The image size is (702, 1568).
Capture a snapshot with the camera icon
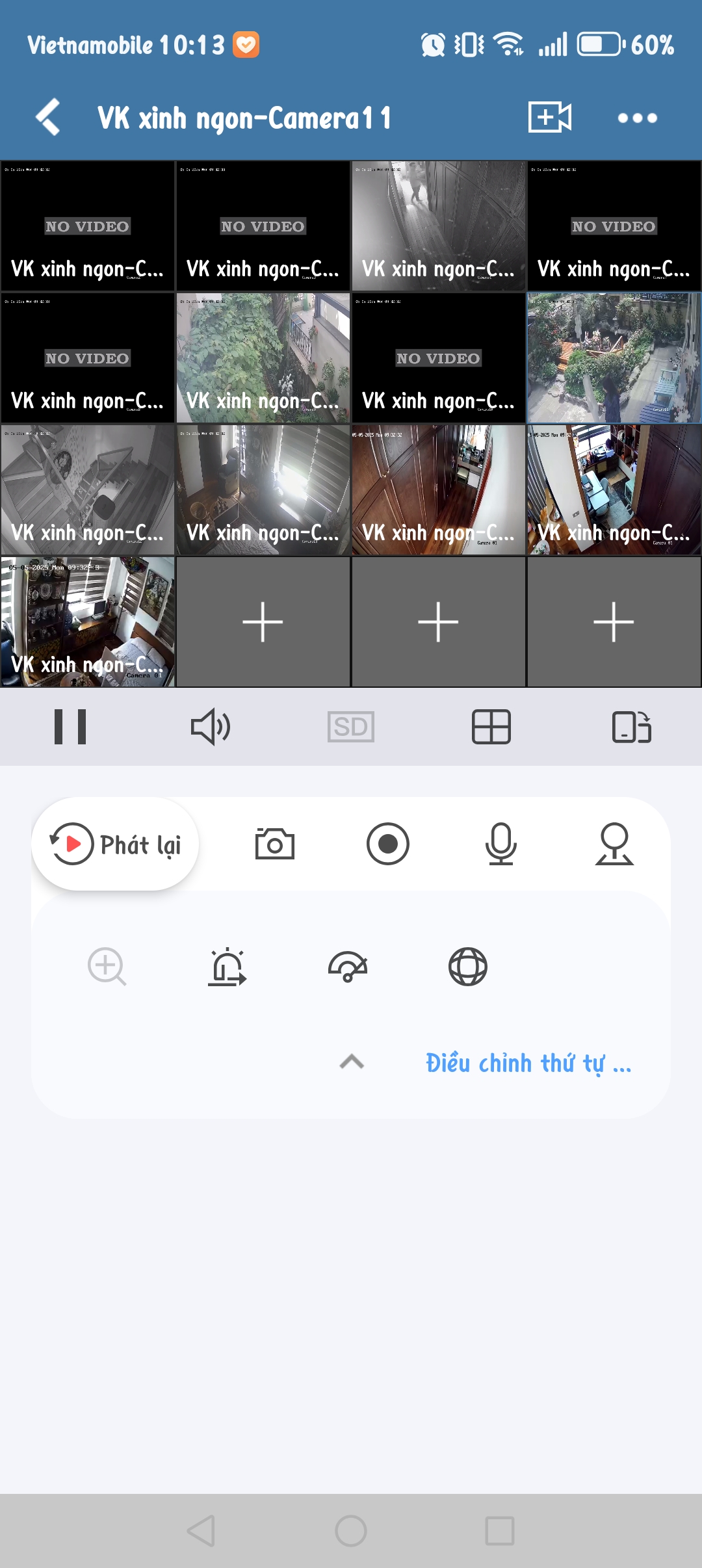click(274, 844)
